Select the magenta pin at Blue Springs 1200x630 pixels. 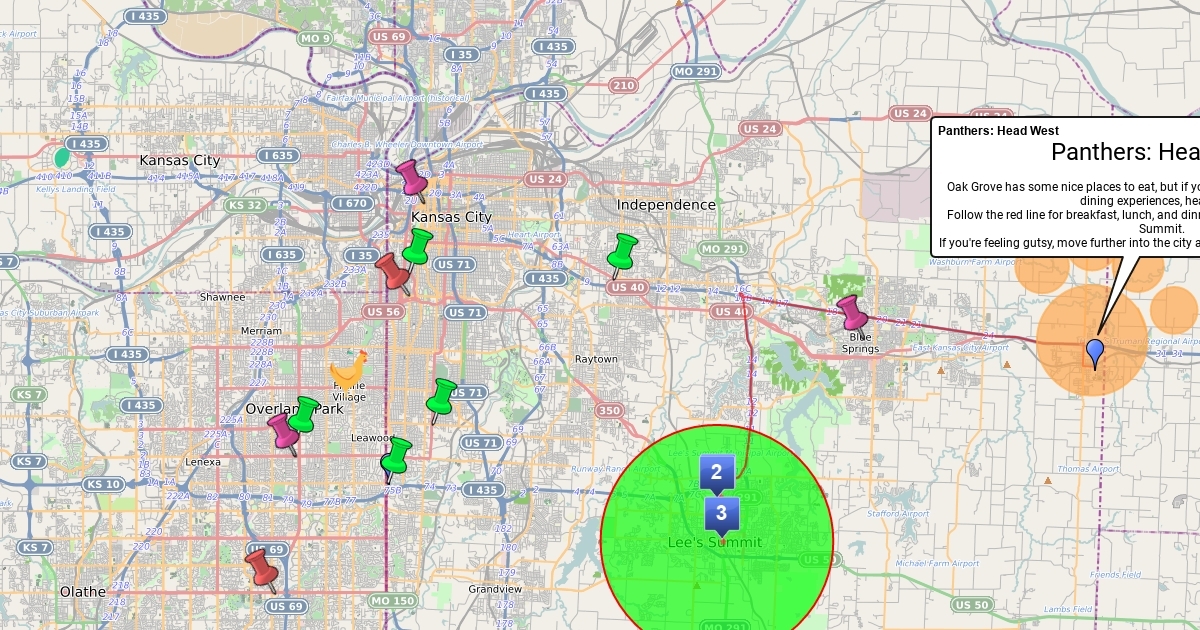[x=852, y=312]
